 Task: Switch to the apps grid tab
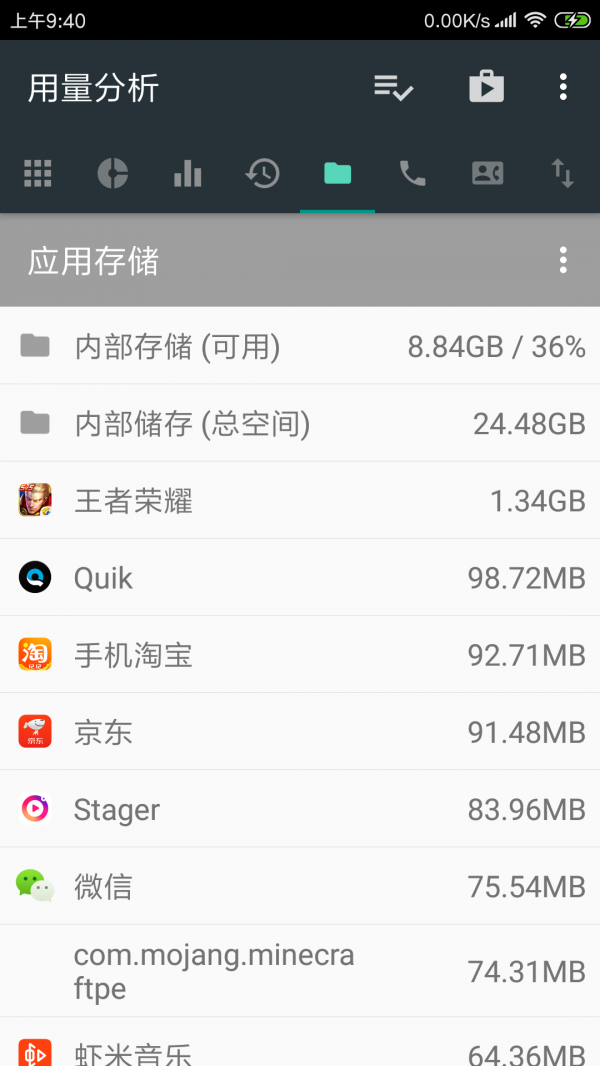pos(37,173)
